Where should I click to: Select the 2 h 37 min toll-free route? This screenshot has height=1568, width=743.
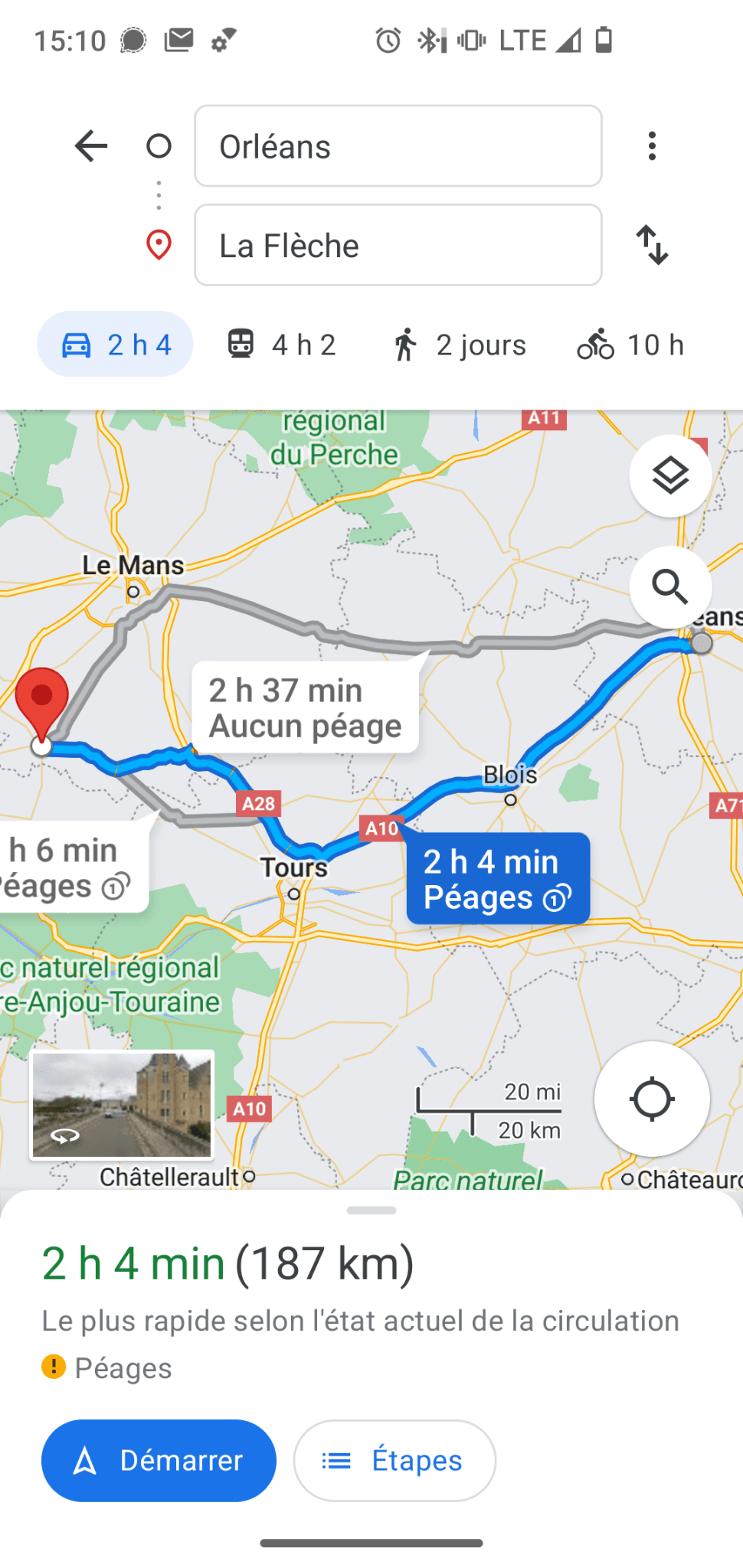pos(305,707)
